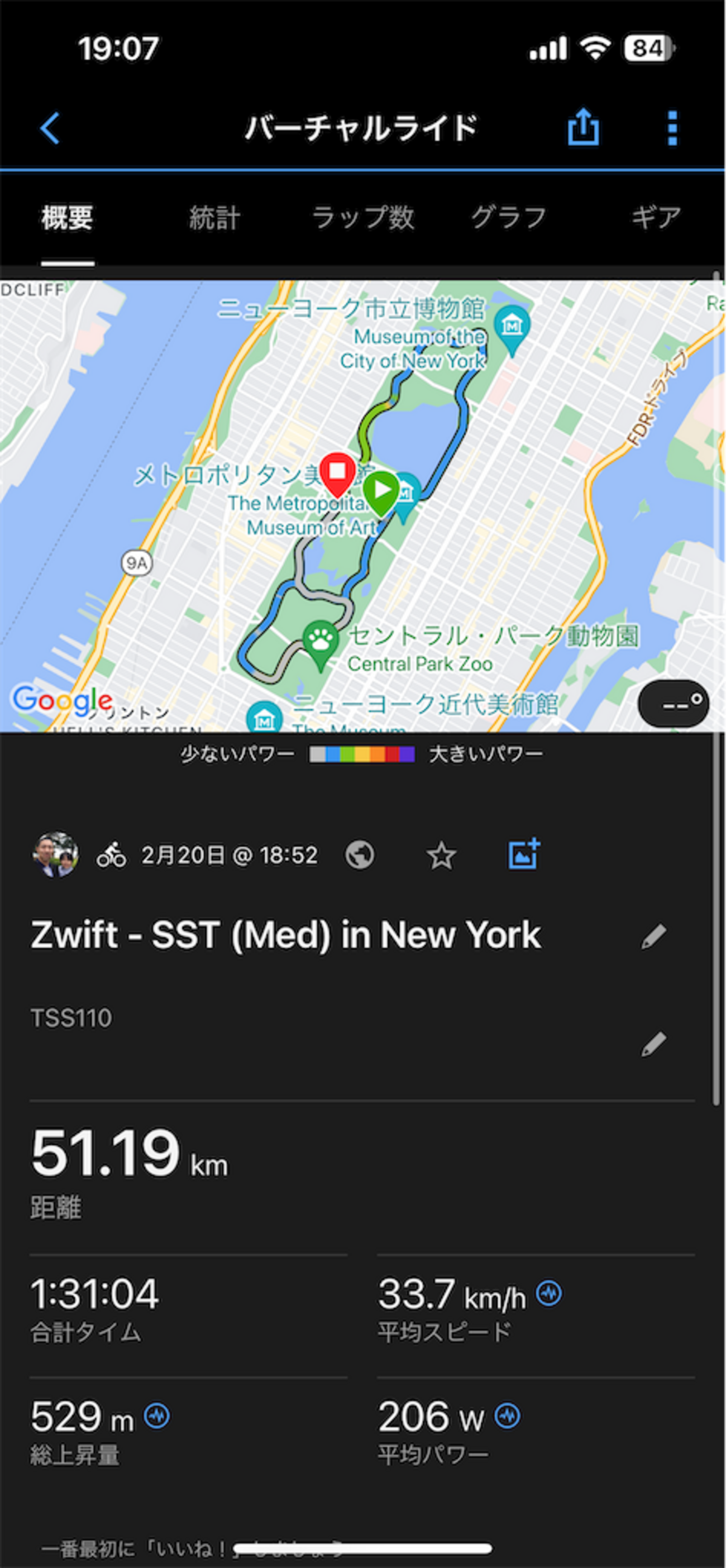The height and width of the screenshot is (1568, 726).
Task: Open the profile photo avatar
Action: point(55,854)
